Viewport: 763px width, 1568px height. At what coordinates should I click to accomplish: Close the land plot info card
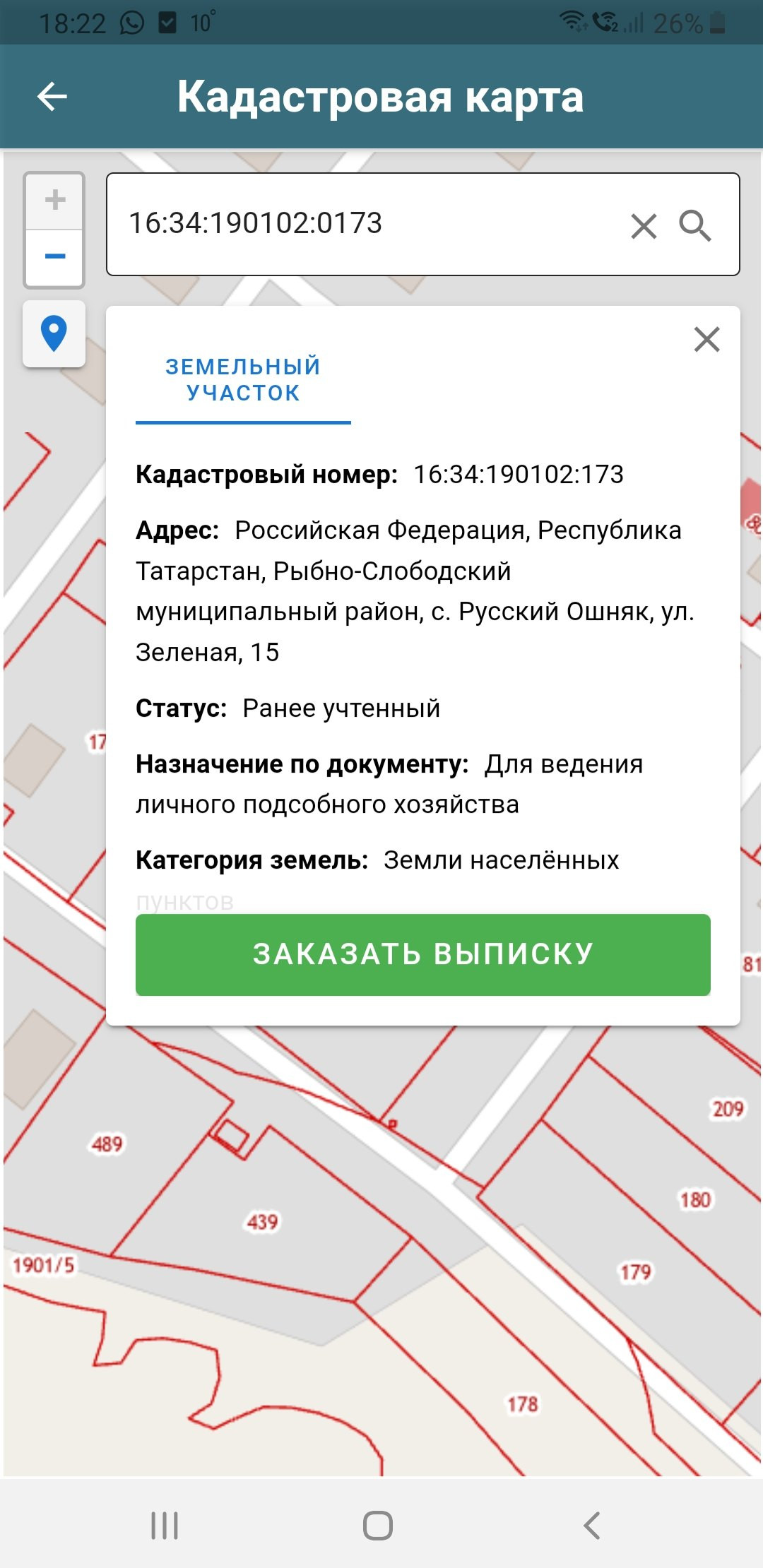(x=706, y=340)
